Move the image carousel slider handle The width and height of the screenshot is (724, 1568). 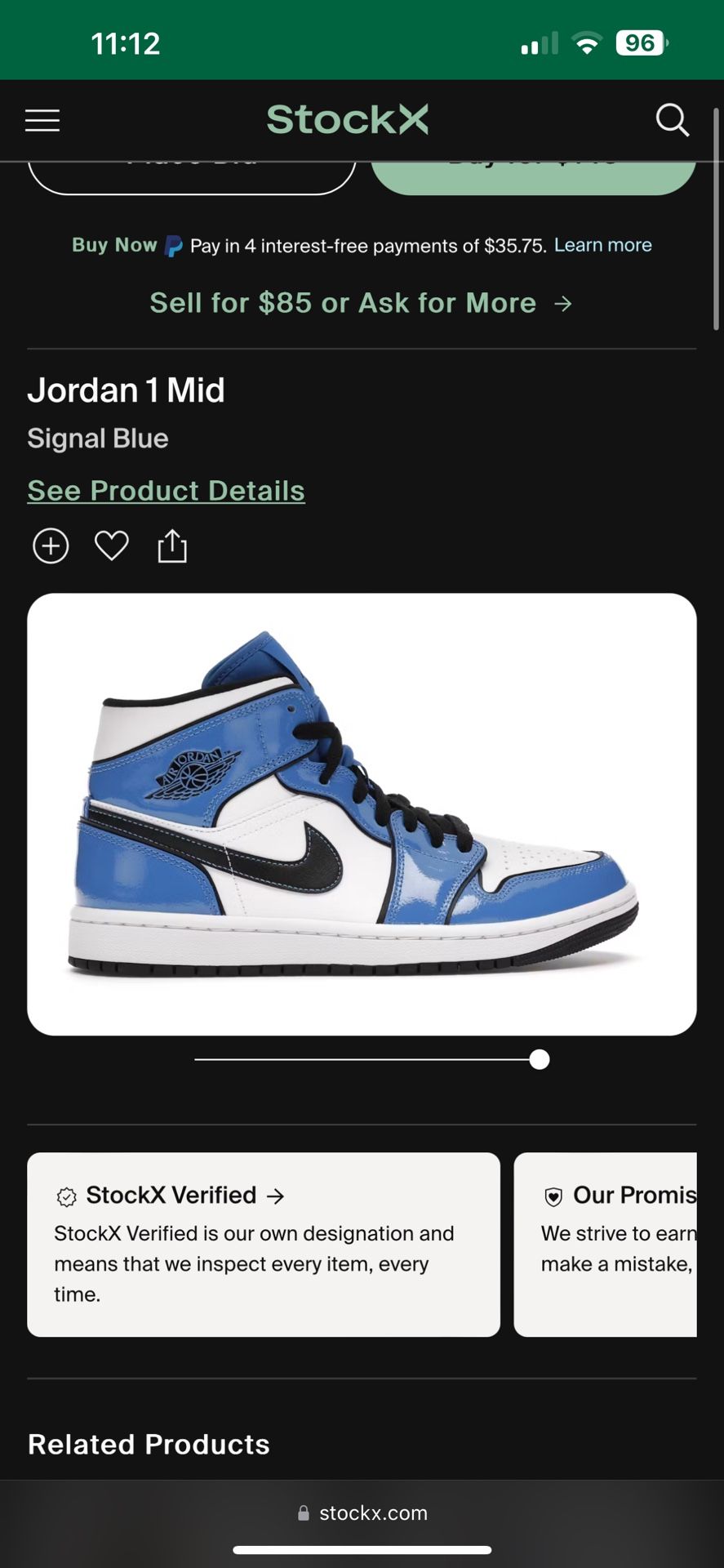(539, 1059)
